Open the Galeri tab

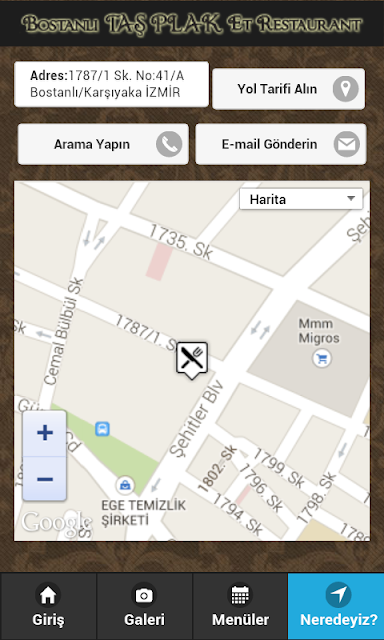pyautogui.click(x=144, y=606)
